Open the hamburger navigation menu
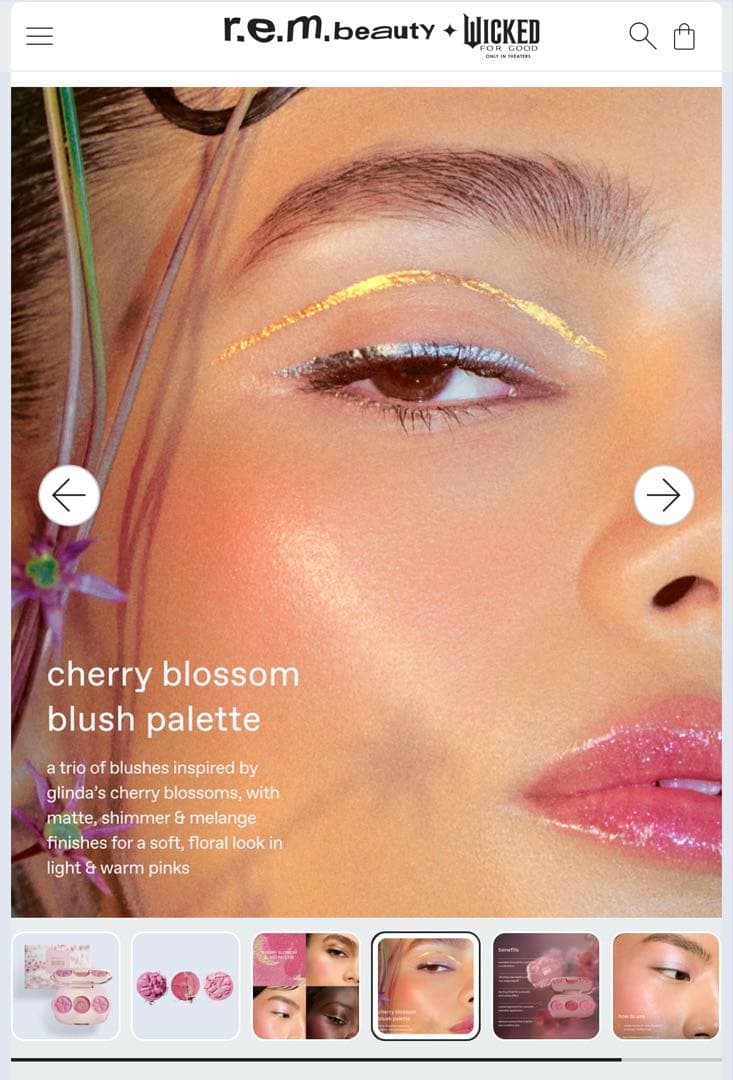733x1080 pixels. tap(40, 36)
